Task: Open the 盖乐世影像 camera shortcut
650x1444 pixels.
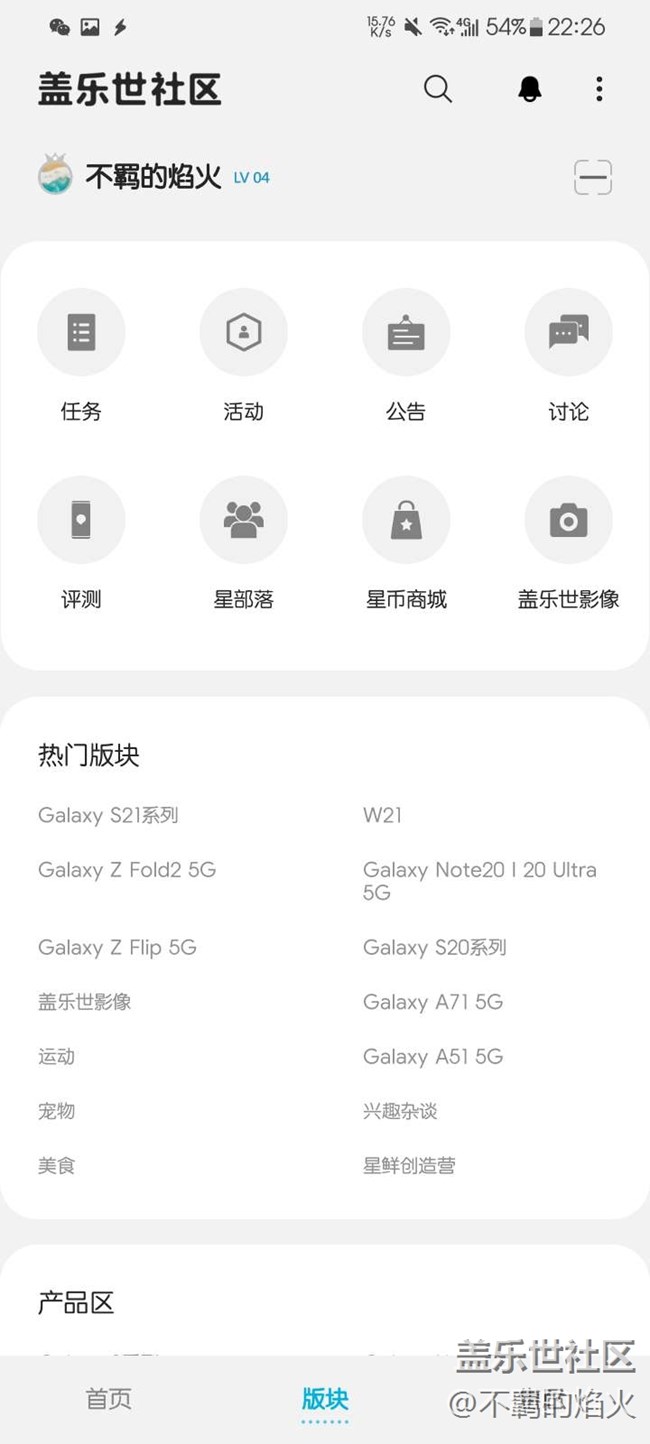Action: point(568,520)
